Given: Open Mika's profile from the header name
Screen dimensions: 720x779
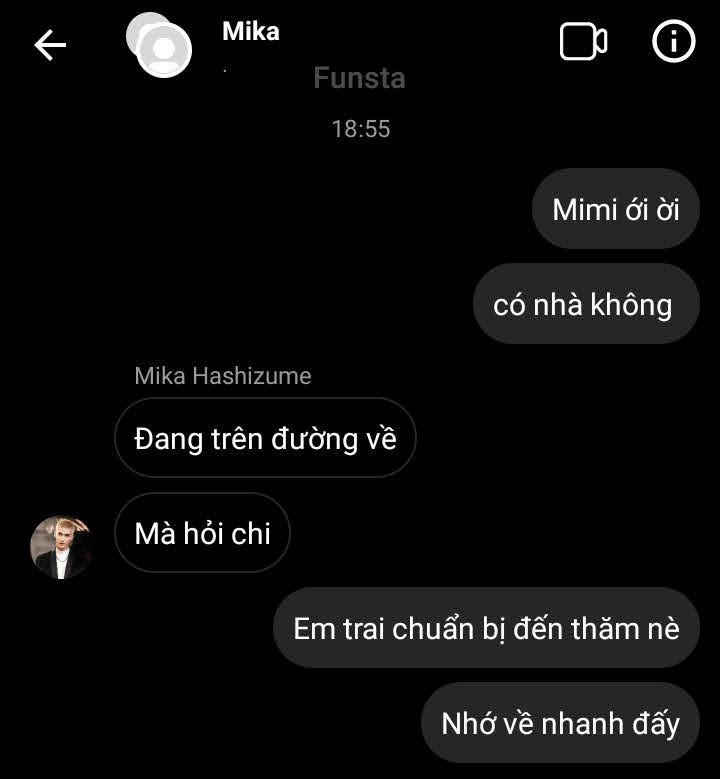Looking at the screenshot, I should 250,31.
